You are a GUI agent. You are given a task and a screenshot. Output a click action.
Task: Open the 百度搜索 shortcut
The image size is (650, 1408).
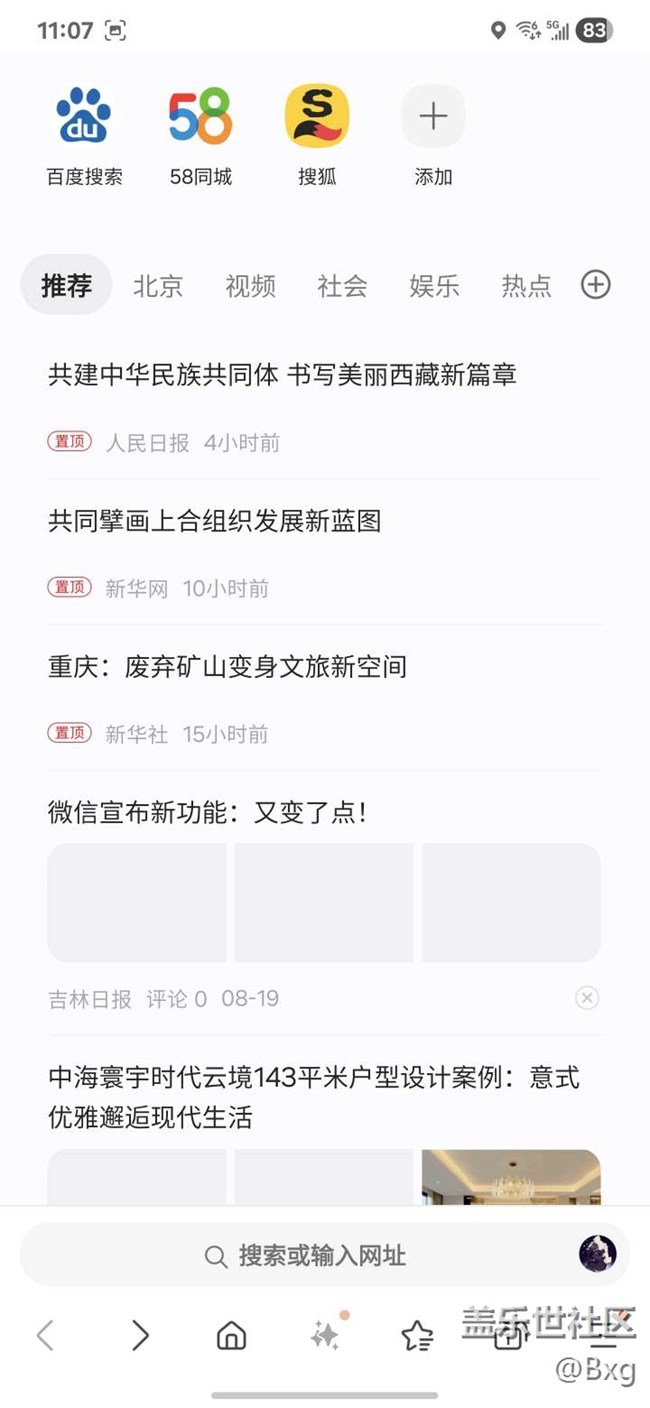pyautogui.click(x=84, y=134)
